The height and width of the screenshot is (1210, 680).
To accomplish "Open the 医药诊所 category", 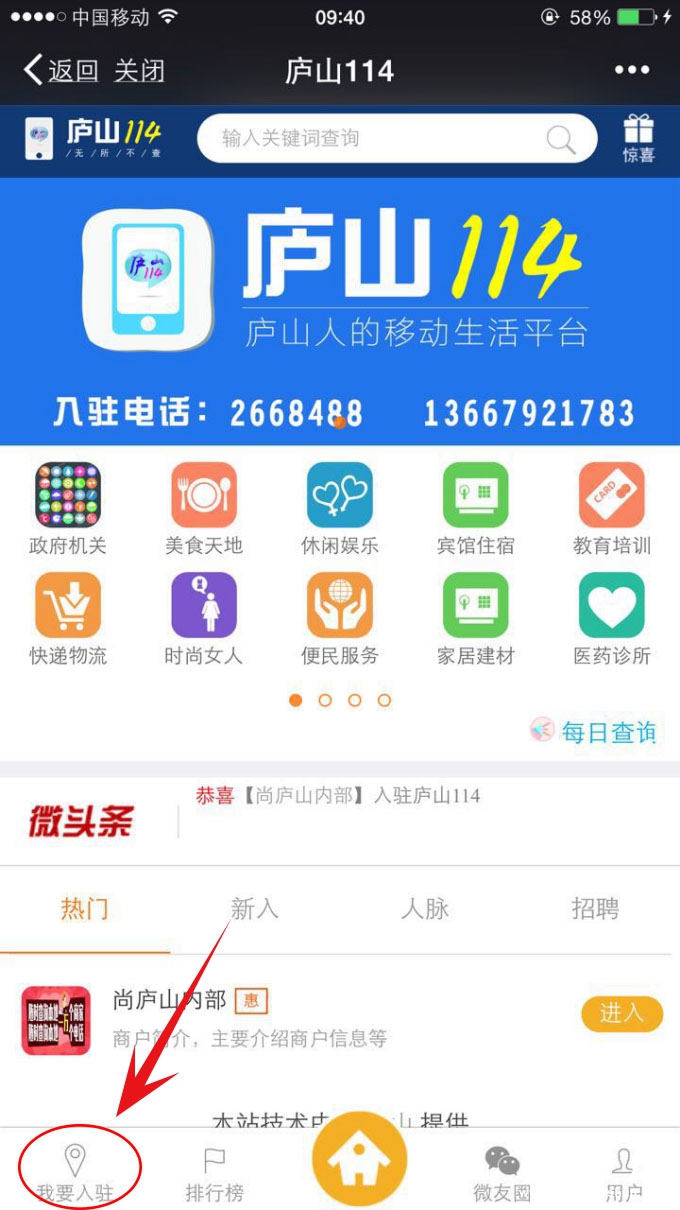I will 611,618.
